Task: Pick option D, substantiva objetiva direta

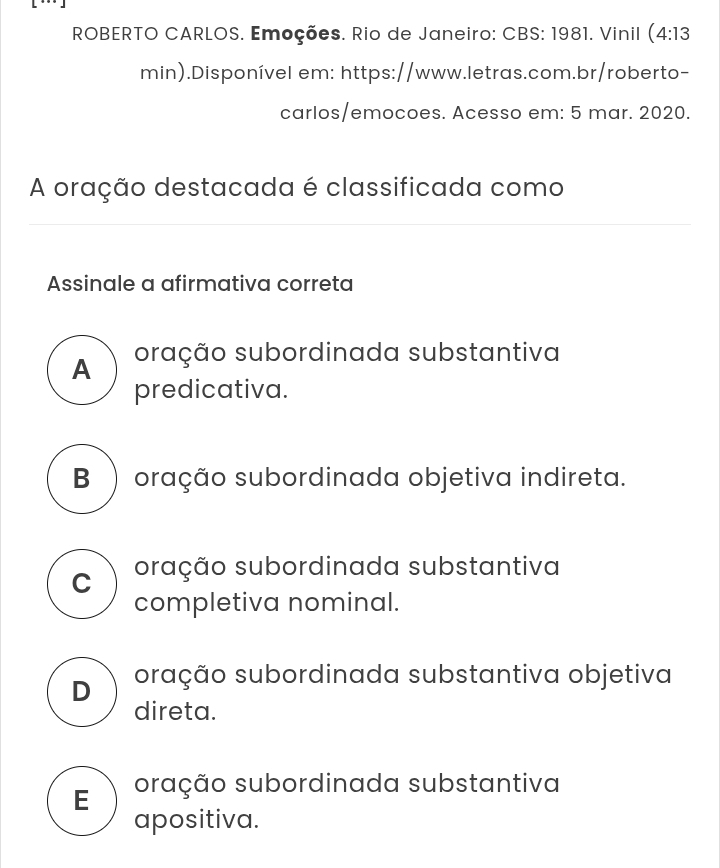Action: point(82,692)
